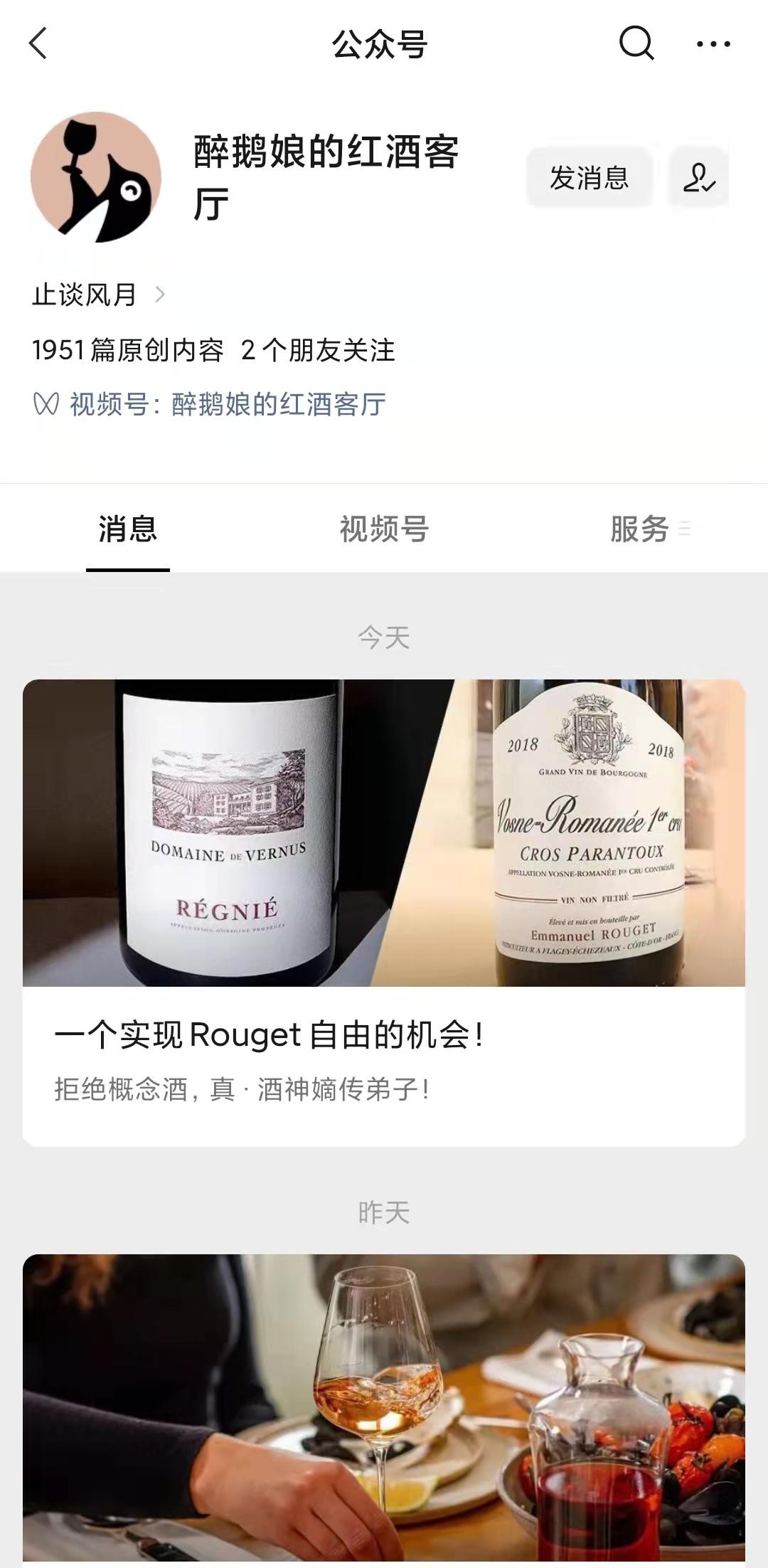Click the 1951篇原创内容 stats text
The height and width of the screenshot is (1568, 768).
pyautogui.click(x=132, y=349)
